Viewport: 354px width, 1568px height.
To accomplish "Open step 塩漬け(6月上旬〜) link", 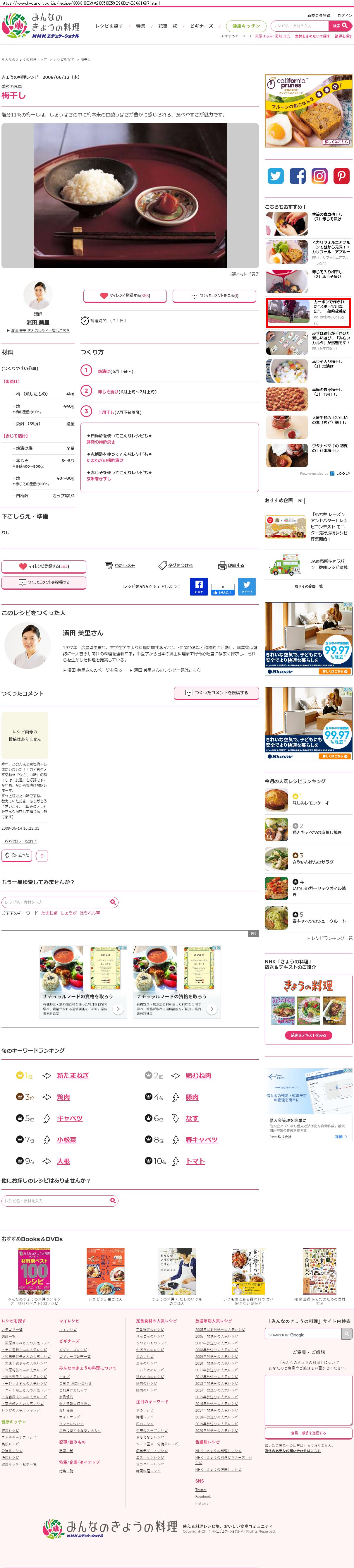I will coord(116,371).
